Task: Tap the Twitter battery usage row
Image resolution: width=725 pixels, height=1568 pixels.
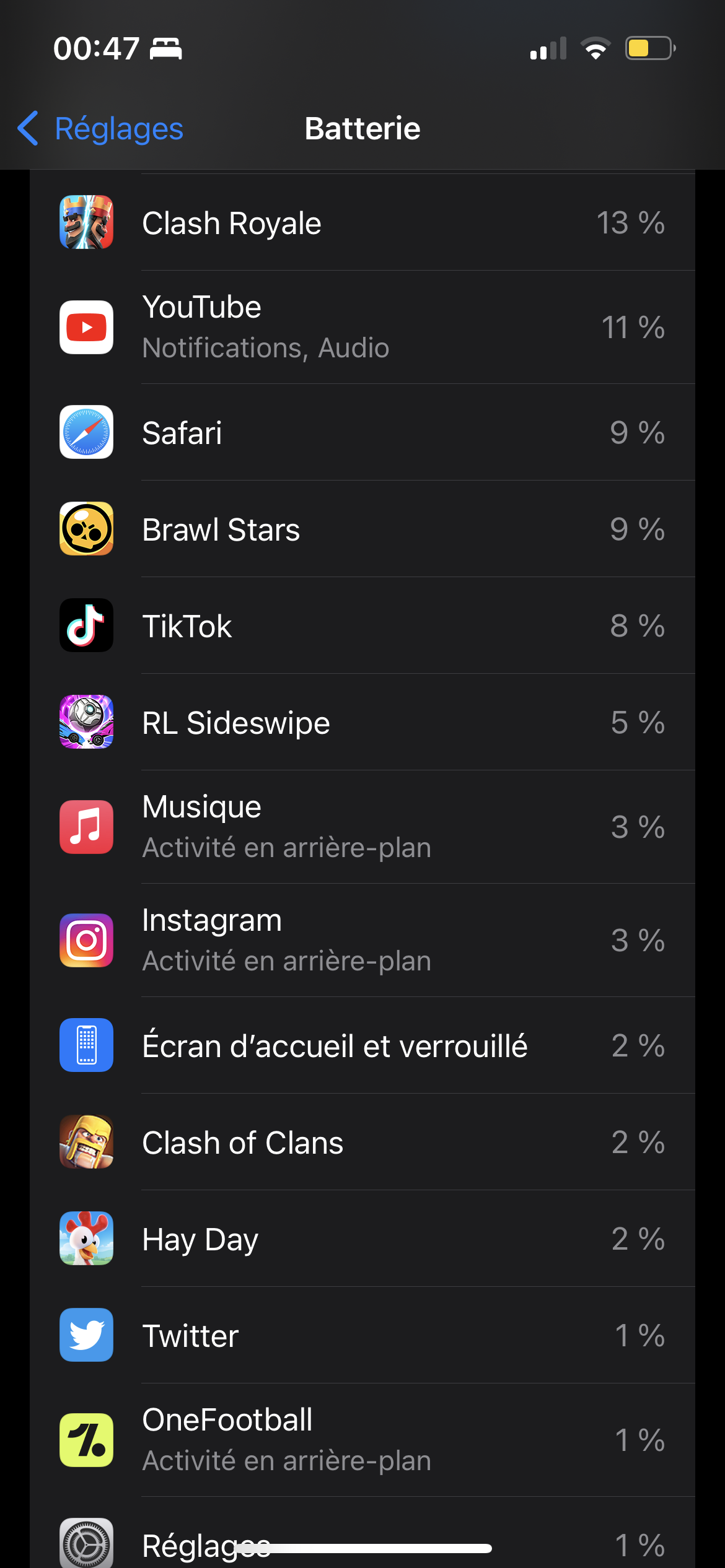Action: pyautogui.click(x=362, y=1336)
